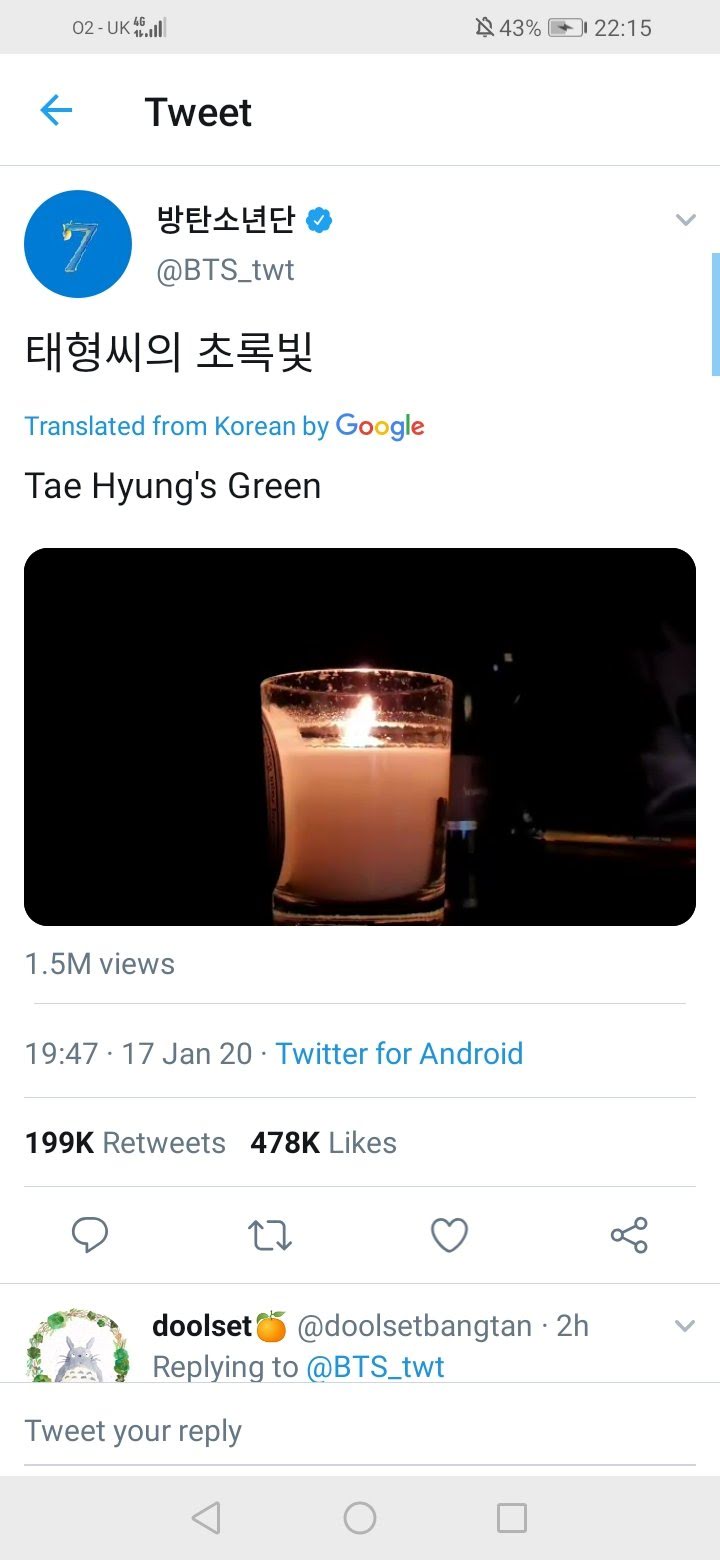Open recent apps with the square button
This screenshot has height=1560, width=720.
(x=512, y=1518)
